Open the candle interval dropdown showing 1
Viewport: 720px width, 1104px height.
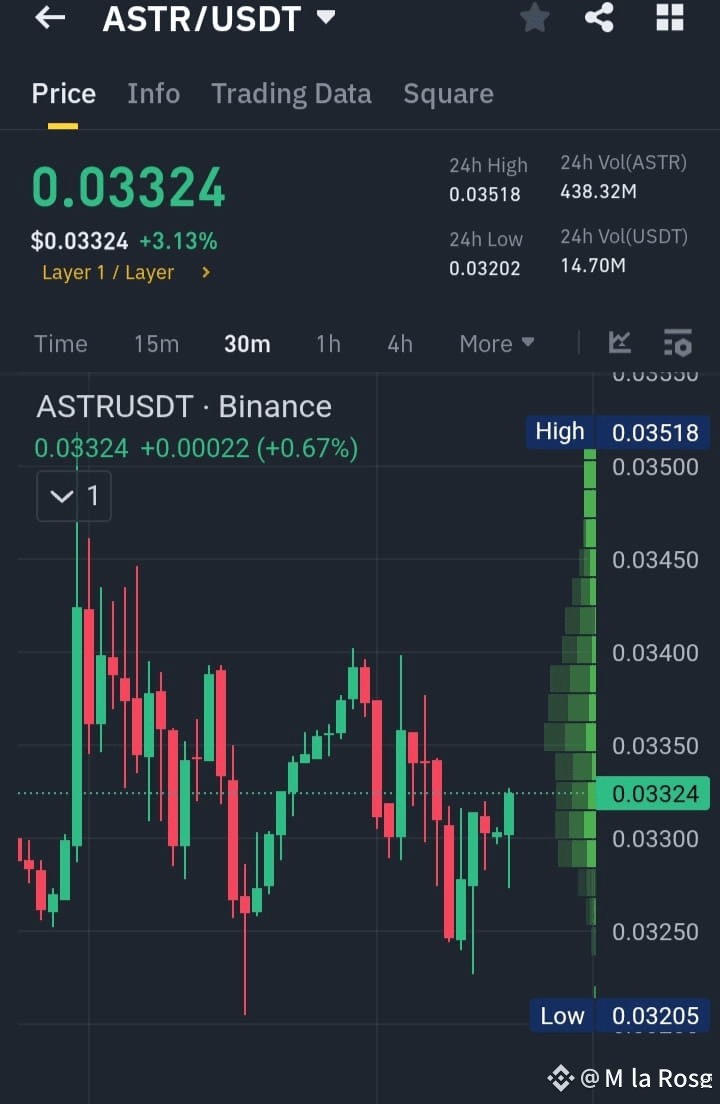(x=73, y=495)
